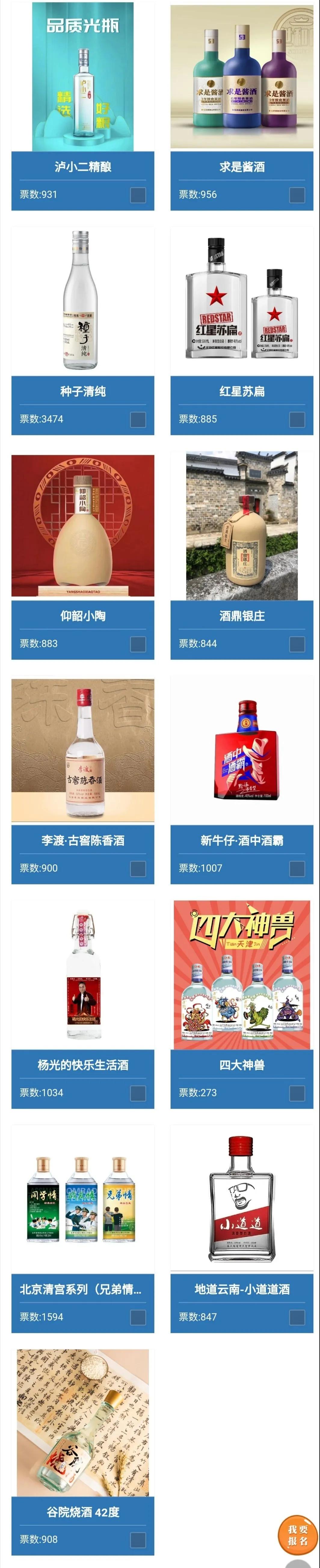Tick the checkbox for 地道云南-小道道酒

click(x=297, y=1318)
